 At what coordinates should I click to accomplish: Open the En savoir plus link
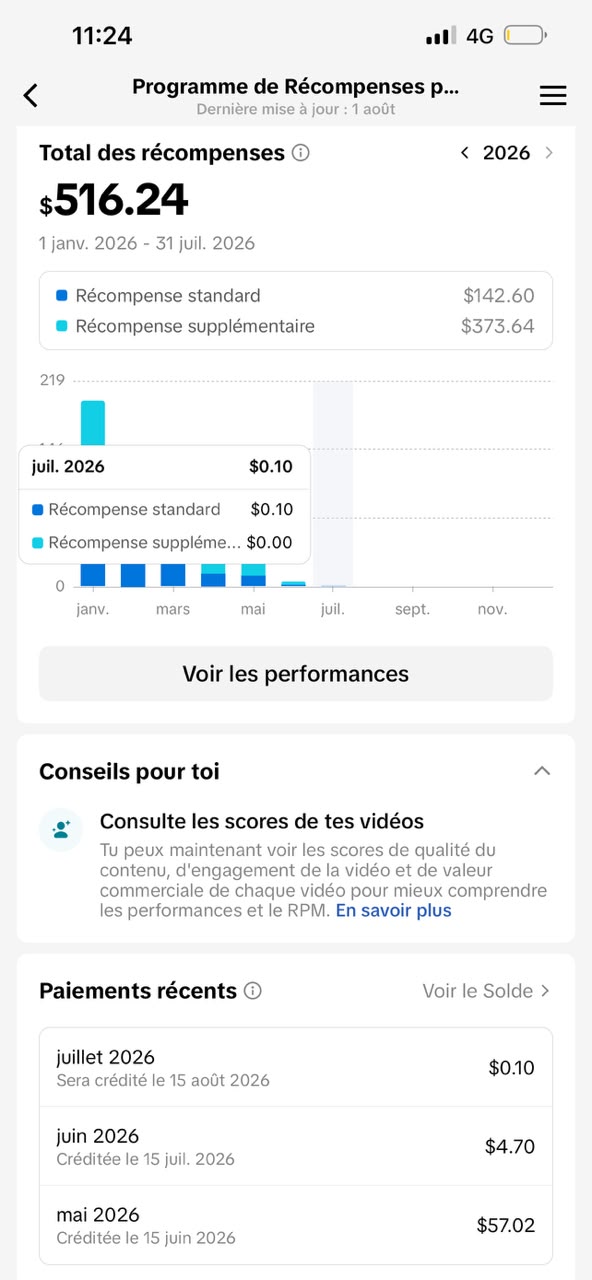[x=393, y=911]
